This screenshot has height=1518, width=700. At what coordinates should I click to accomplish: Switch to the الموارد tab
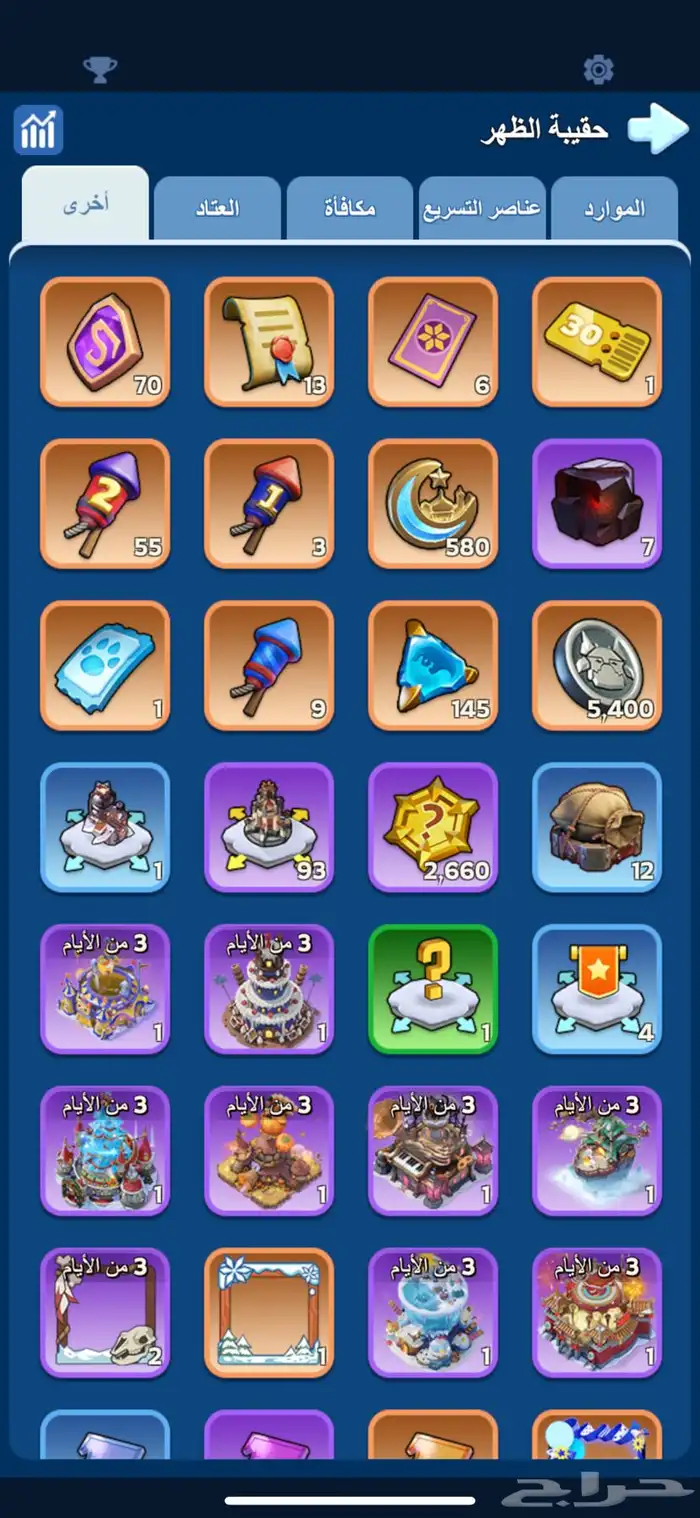tap(614, 208)
